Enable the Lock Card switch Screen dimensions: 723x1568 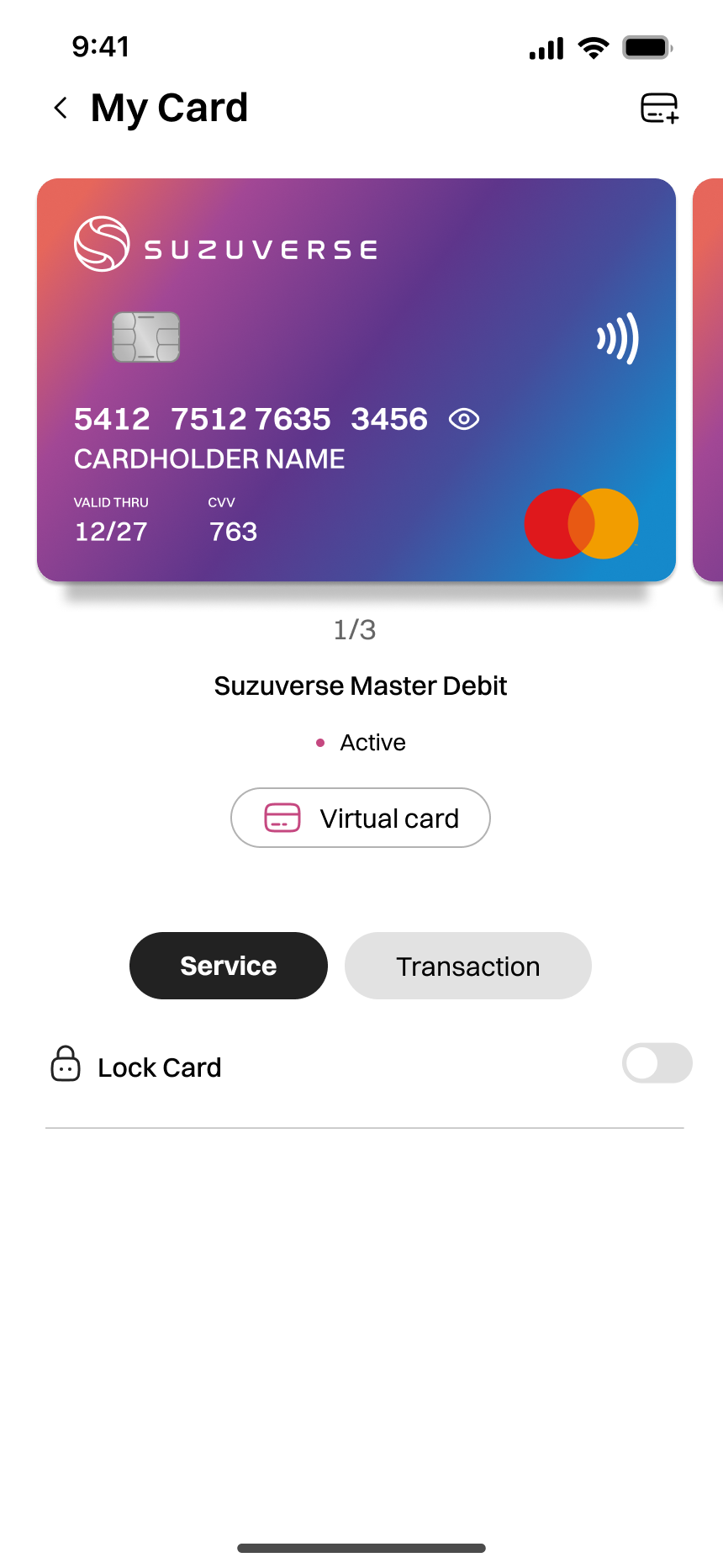(657, 1063)
